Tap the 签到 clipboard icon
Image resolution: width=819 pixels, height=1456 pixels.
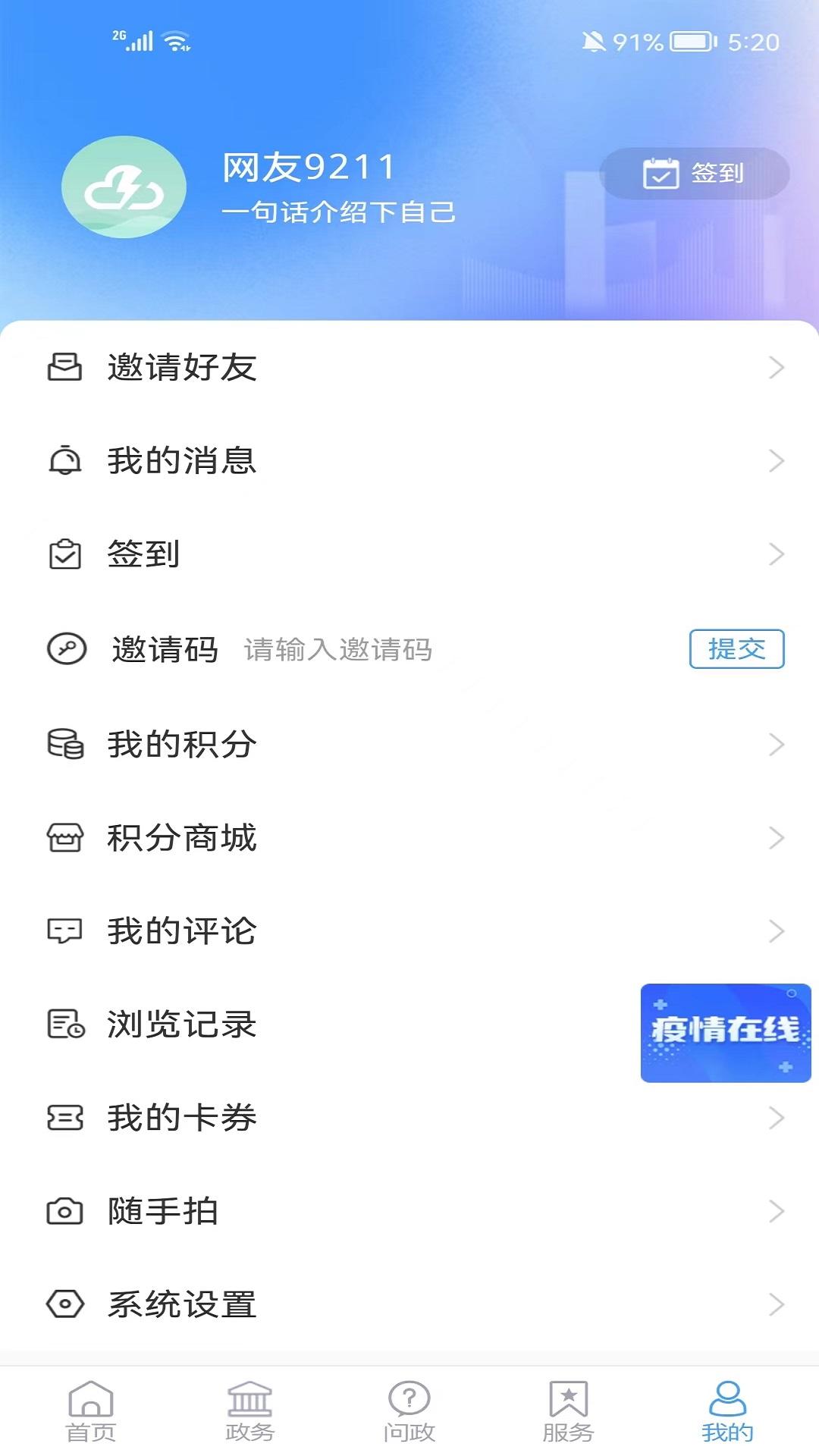click(x=65, y=555)
